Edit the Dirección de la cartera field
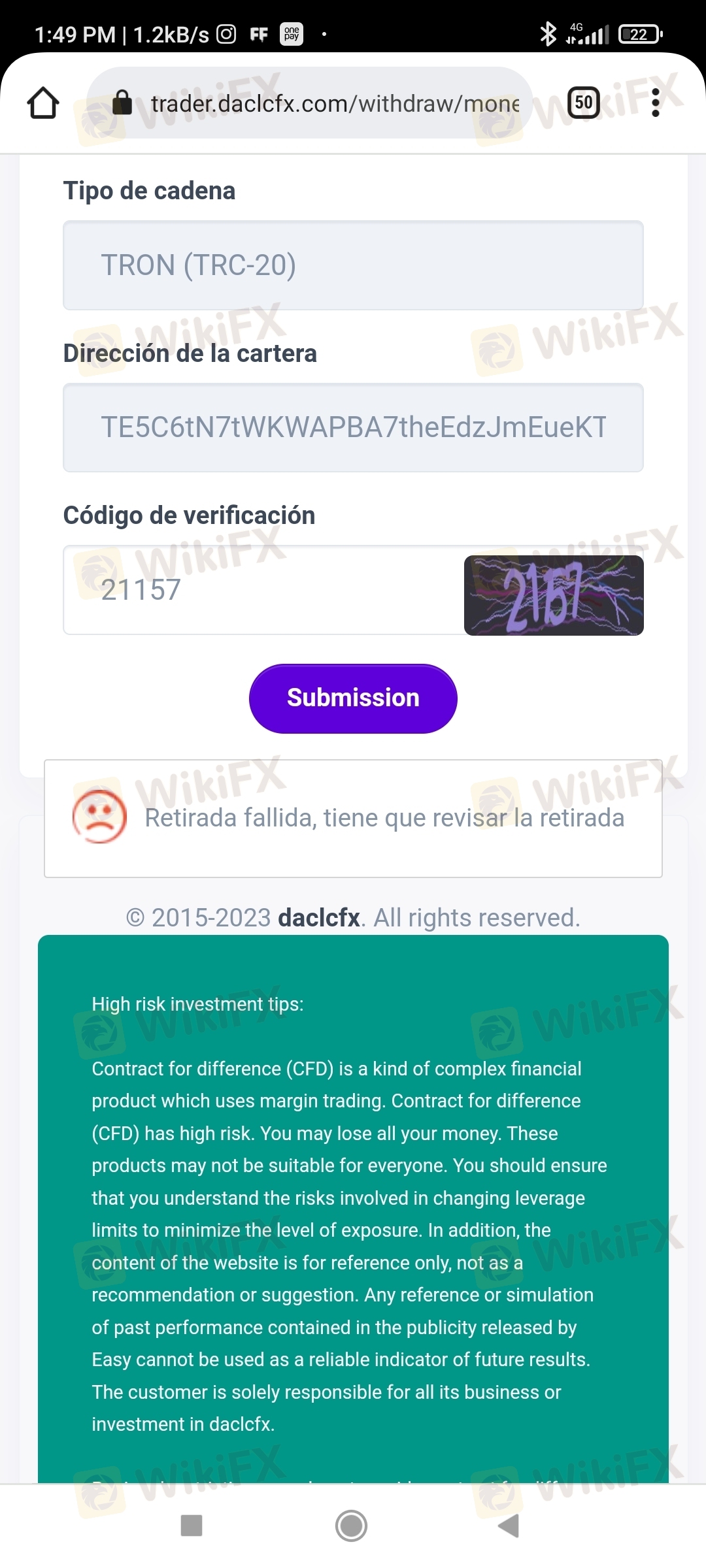This screenshot has width=706, height=1568. (x=353, y=427)
